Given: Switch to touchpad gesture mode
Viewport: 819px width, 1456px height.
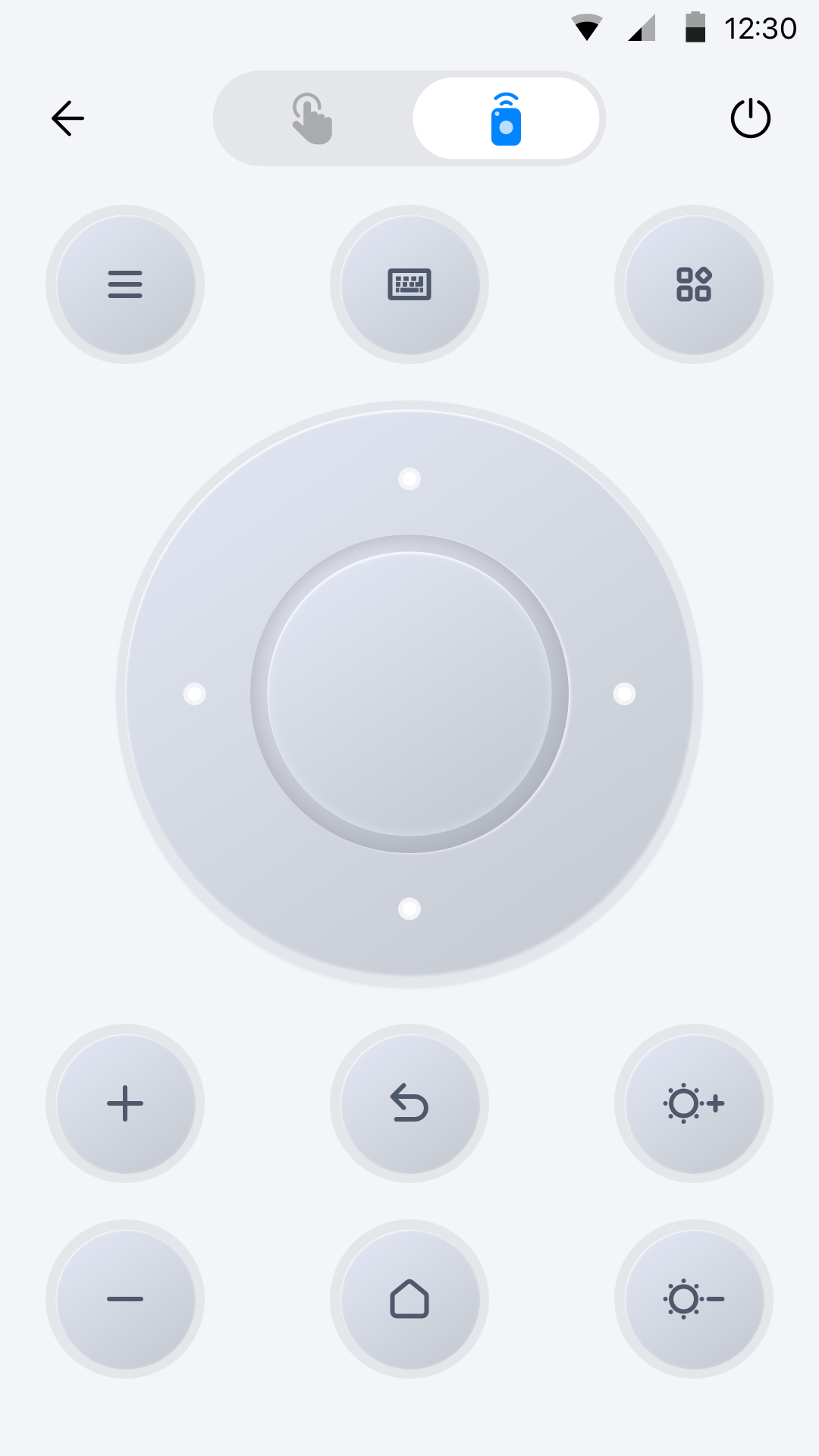Looking at the screenshot, I should point(312,118).
